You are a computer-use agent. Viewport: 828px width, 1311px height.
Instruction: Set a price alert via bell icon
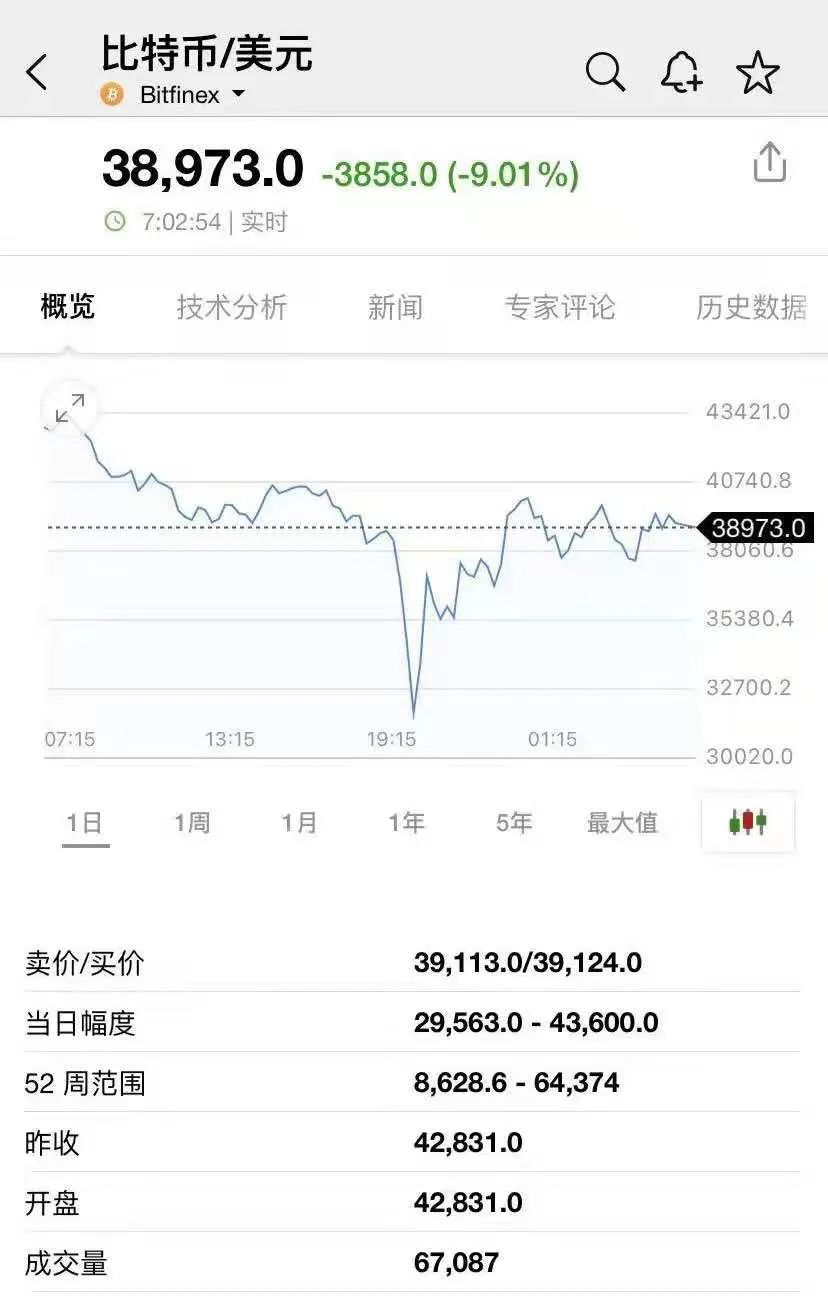(x=680, y=71)
